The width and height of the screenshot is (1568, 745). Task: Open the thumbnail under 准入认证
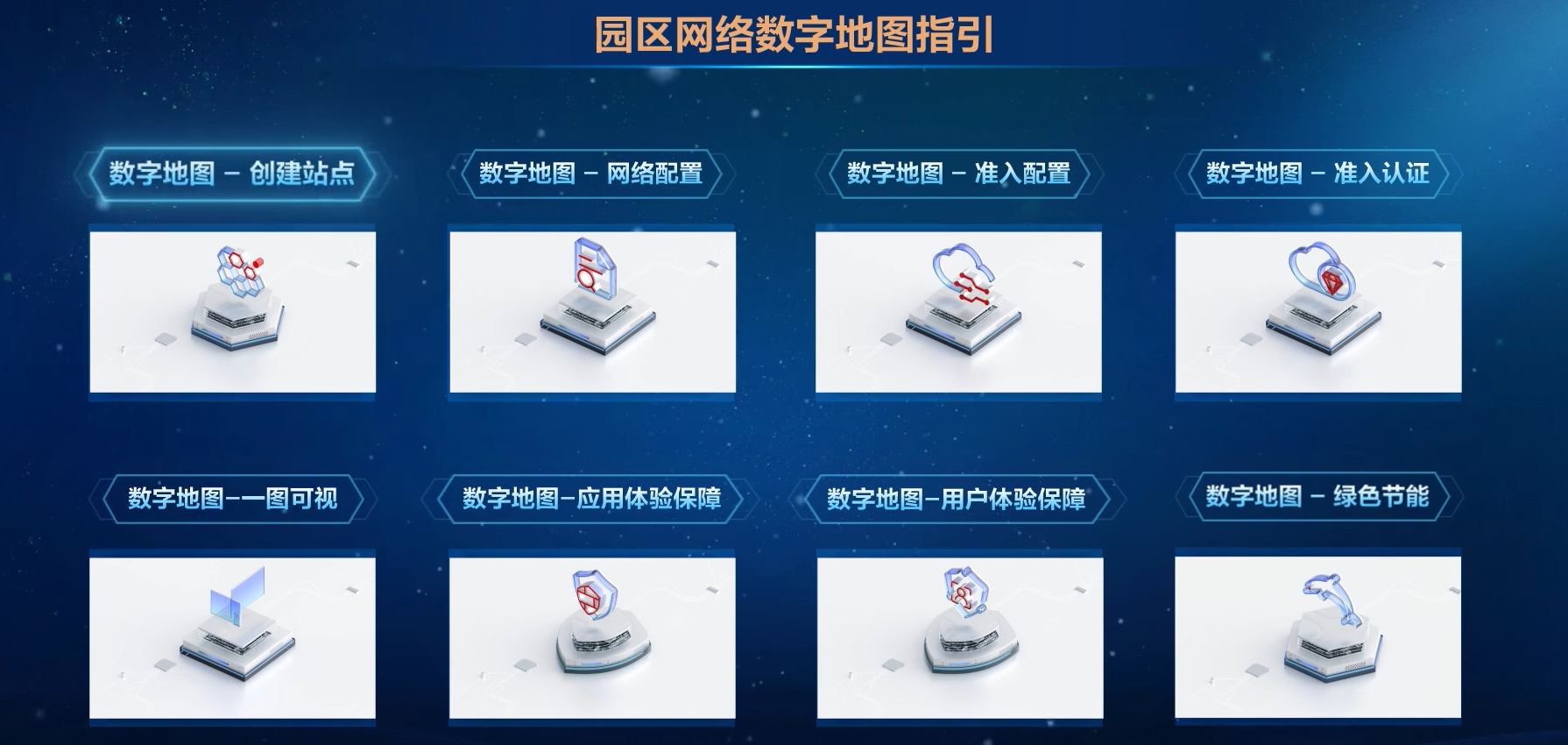pyautogui.click(x=1317, y=311)
